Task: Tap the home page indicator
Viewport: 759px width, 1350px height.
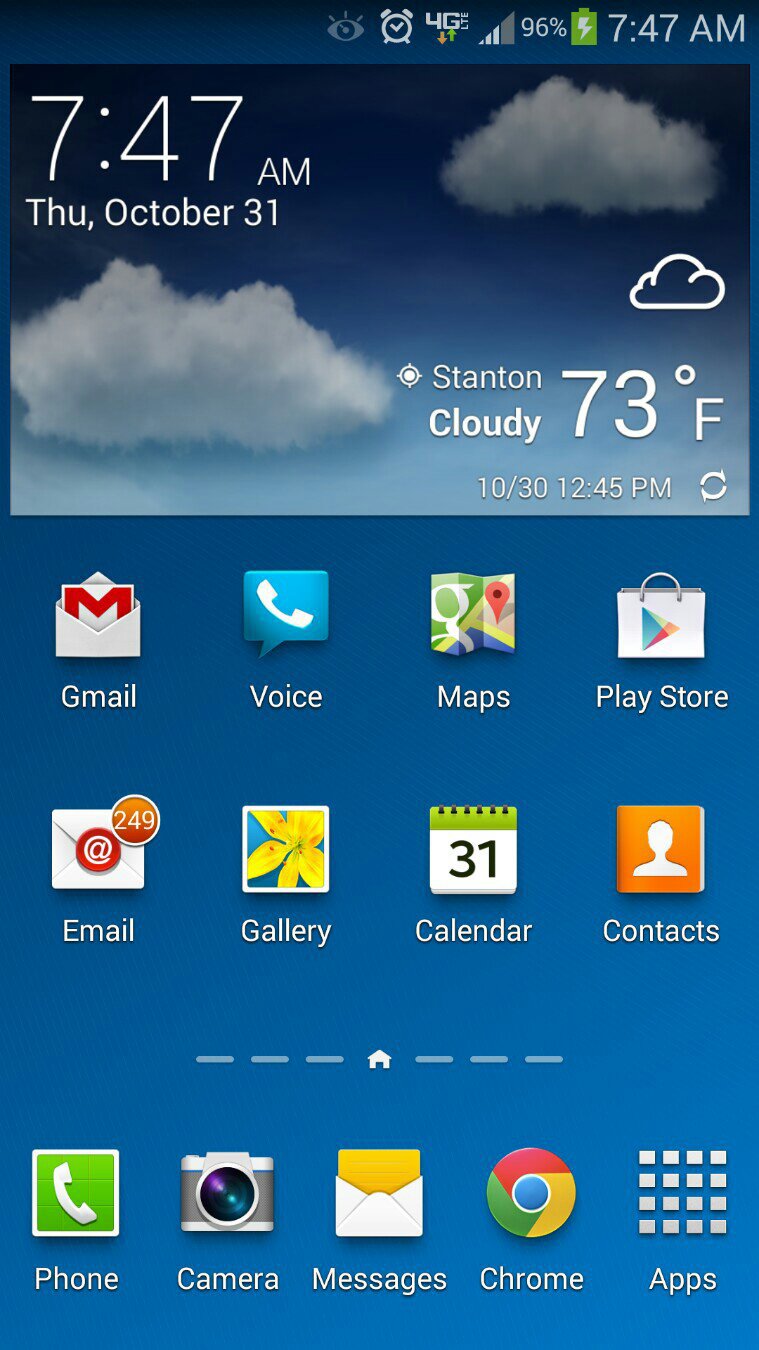Action: [379, 1059]
